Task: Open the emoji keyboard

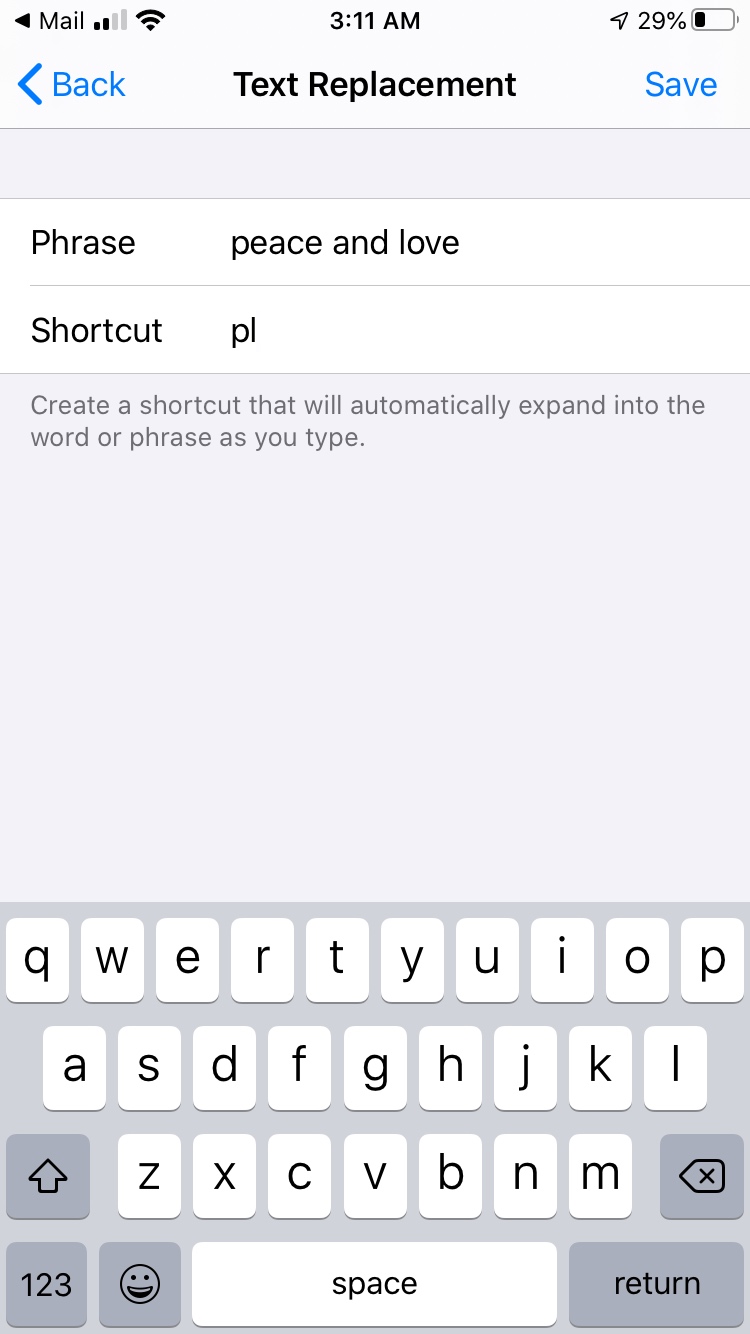Action: 140,1284
